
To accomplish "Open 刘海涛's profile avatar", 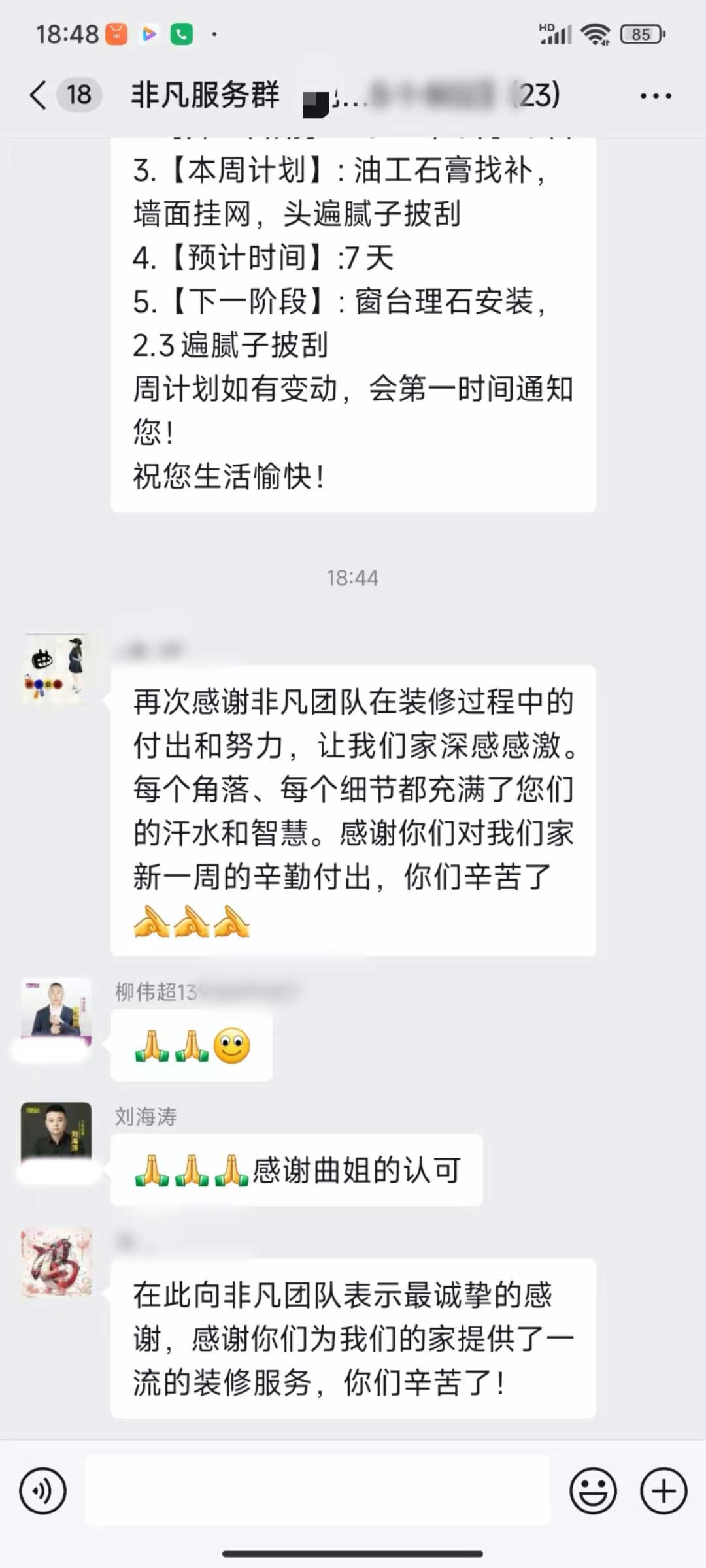I will (x=56, y=1134).
